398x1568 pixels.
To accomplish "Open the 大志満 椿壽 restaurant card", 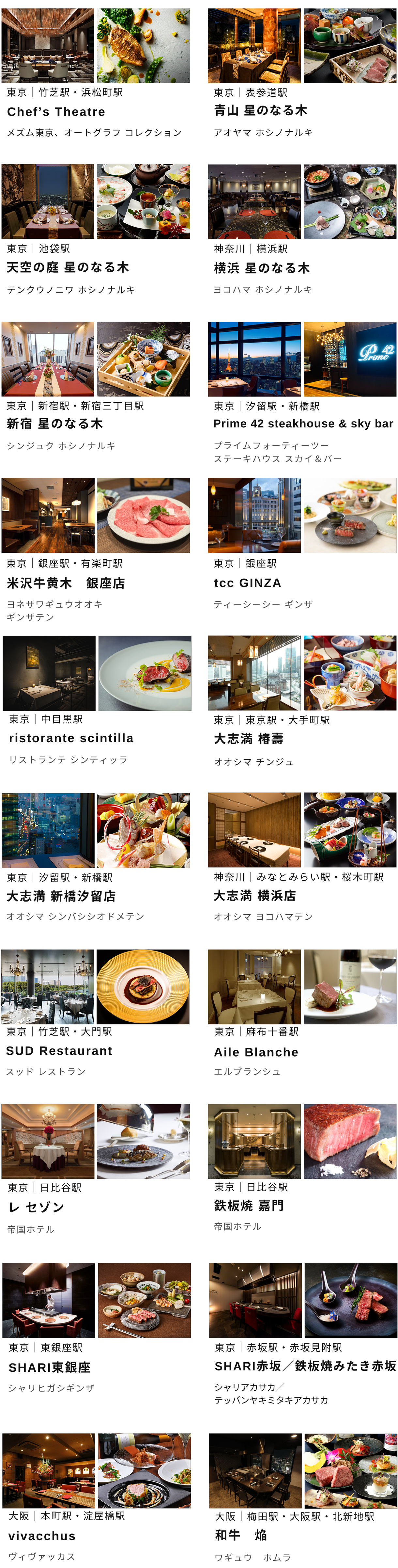I will [302, 702].
